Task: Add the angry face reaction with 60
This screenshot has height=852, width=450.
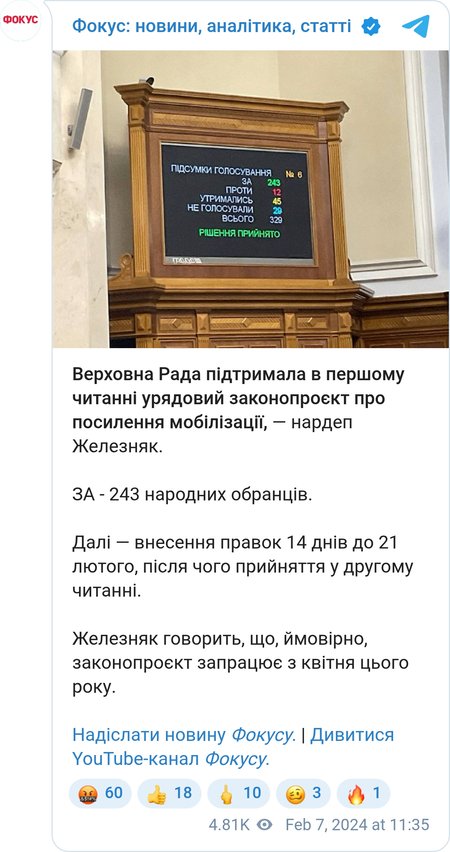Action: coord(100,793)
